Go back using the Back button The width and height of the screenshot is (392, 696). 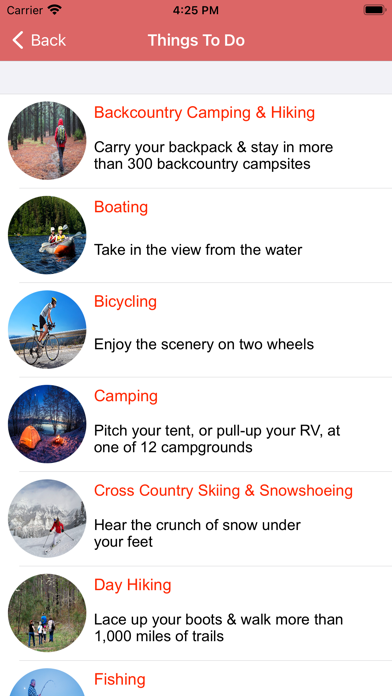point(39,40)
